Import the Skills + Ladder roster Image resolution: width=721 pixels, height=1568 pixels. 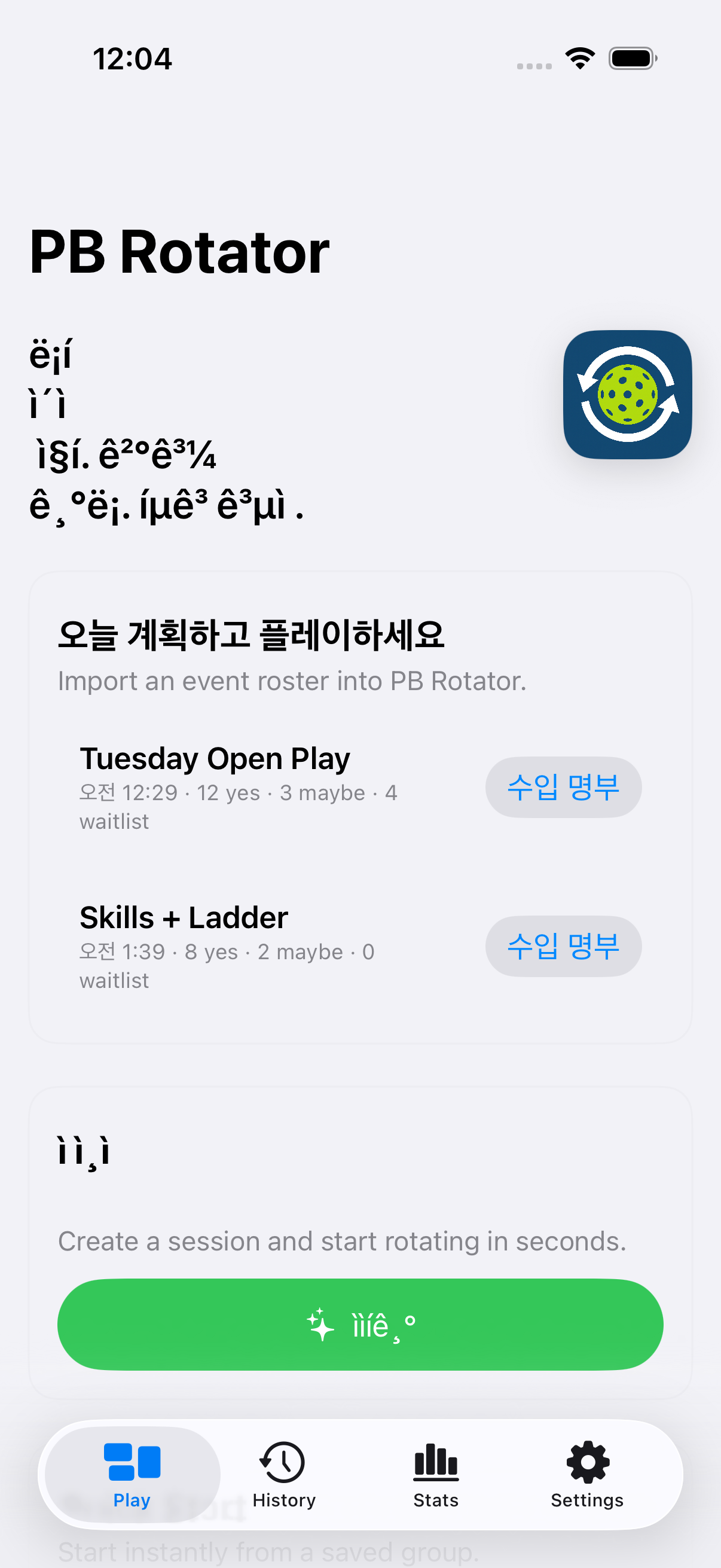563,946
